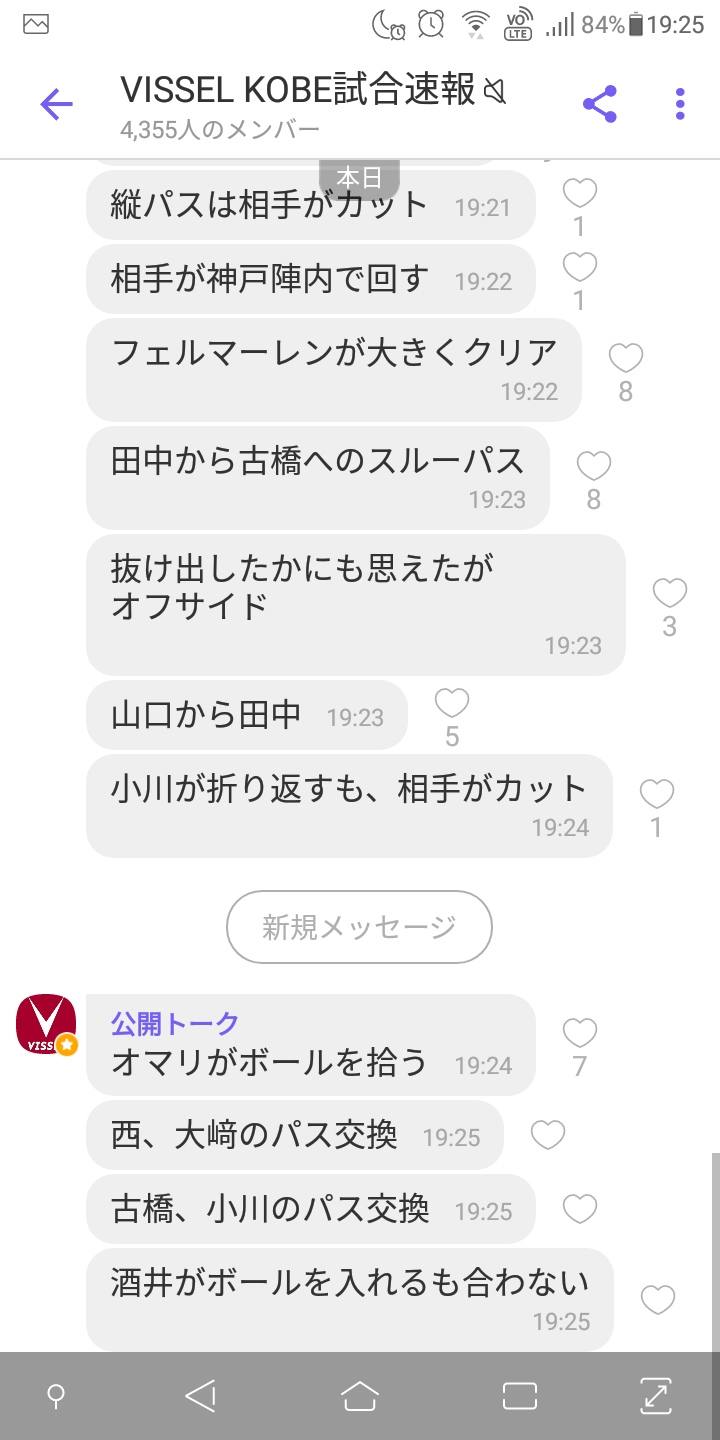Like the message 山口から田中
This screenshot has width=720, height=1440.
point(452,704)
